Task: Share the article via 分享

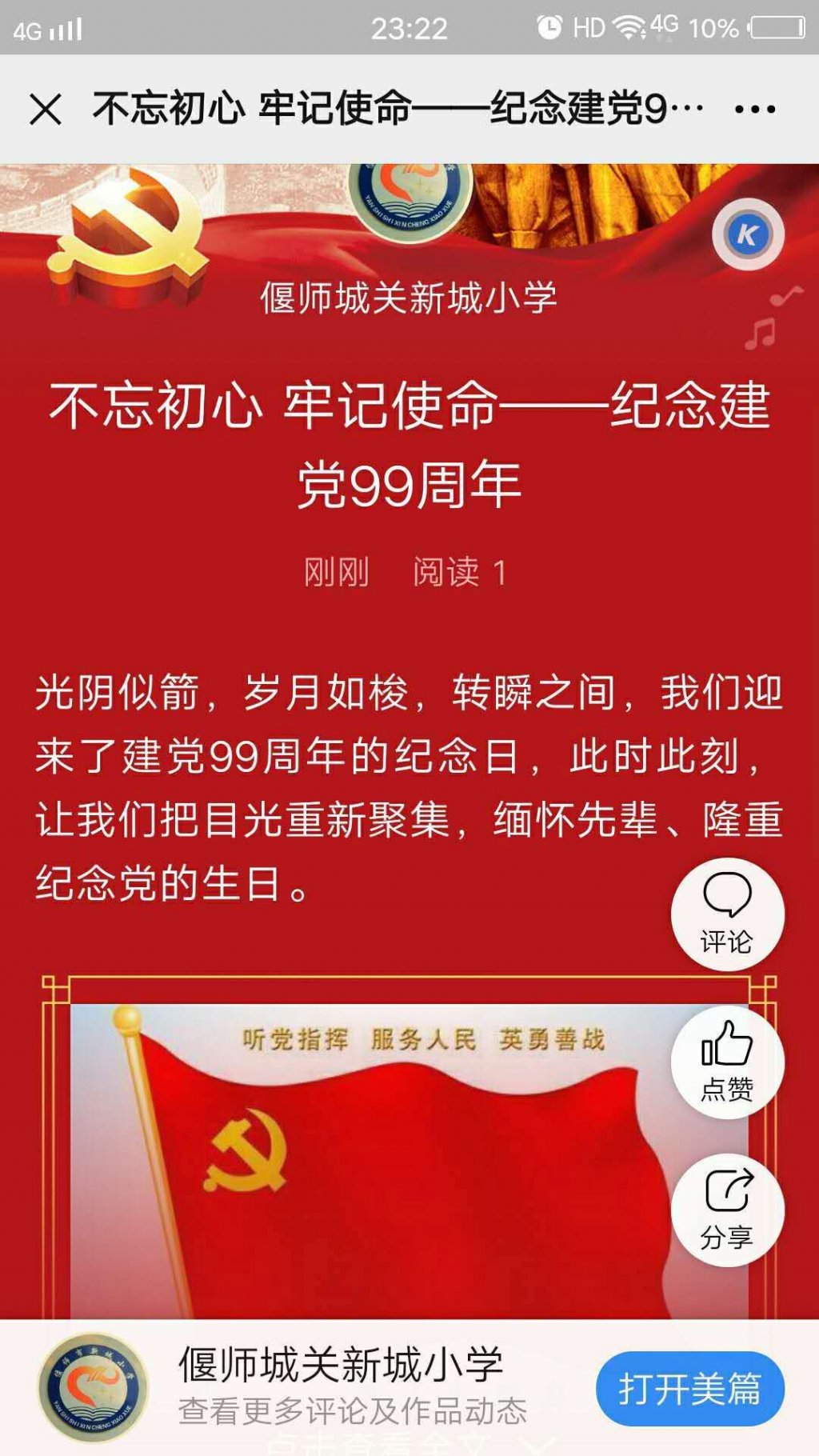Action: (x=727, y=1210)
